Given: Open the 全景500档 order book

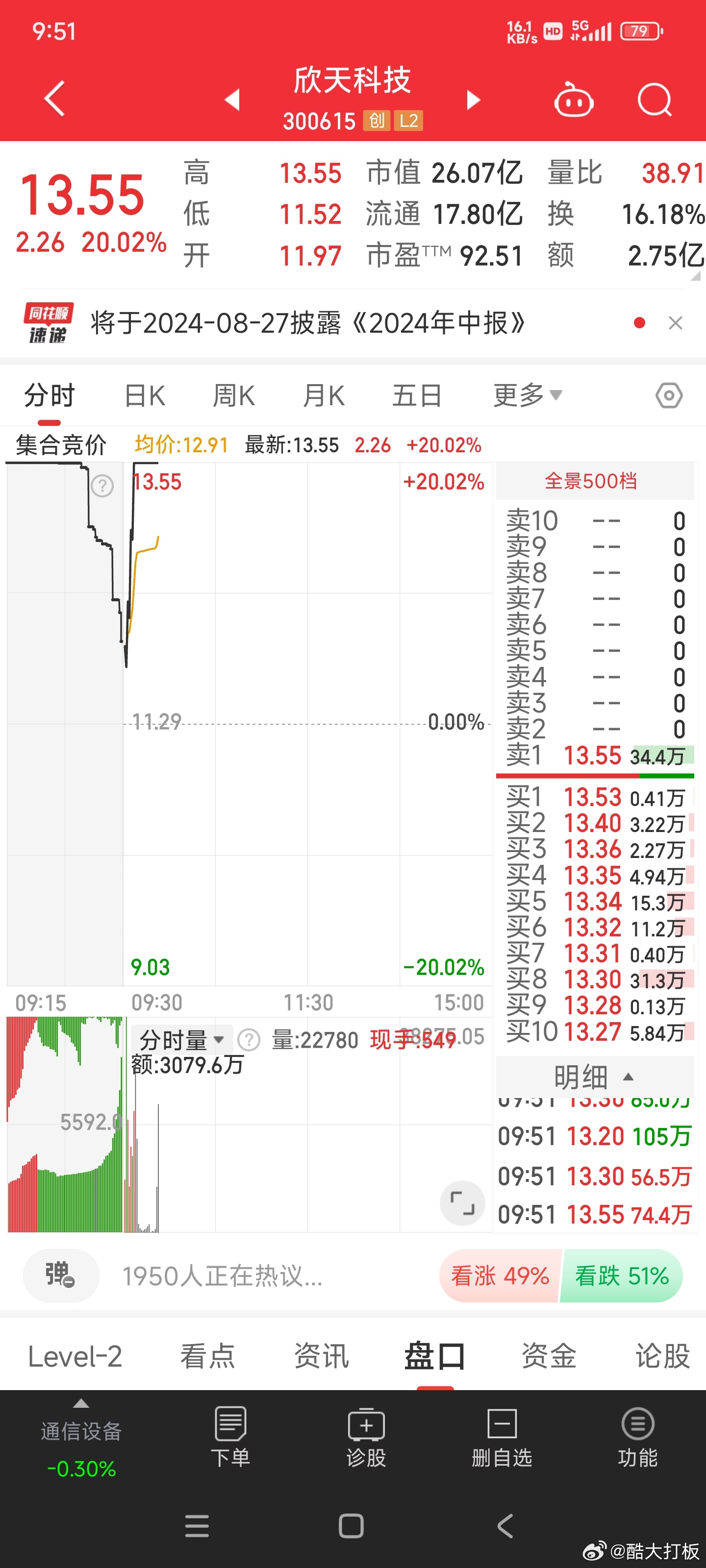Looking at the screenshot, I should (x=590, y=481).
